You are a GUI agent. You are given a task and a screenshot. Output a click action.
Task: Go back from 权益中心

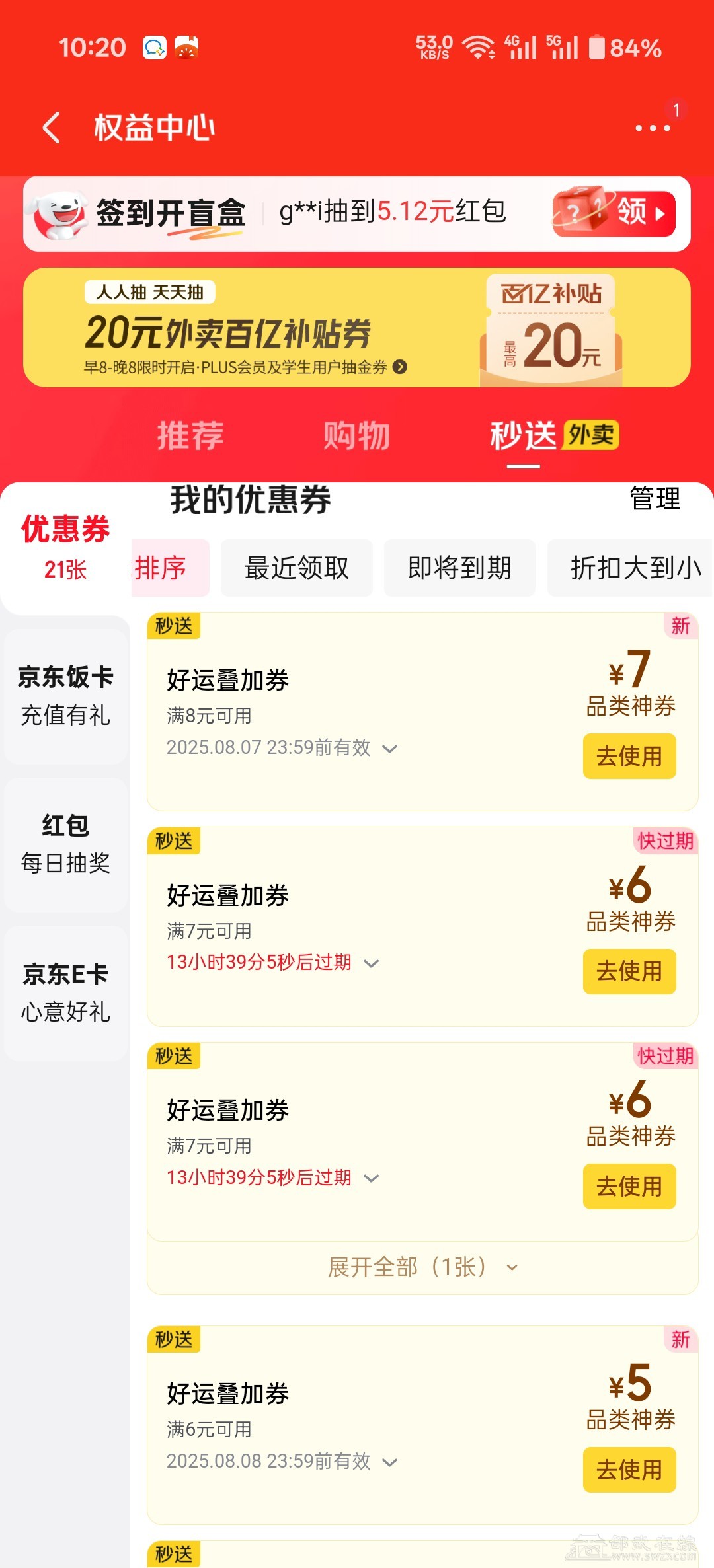52,128
